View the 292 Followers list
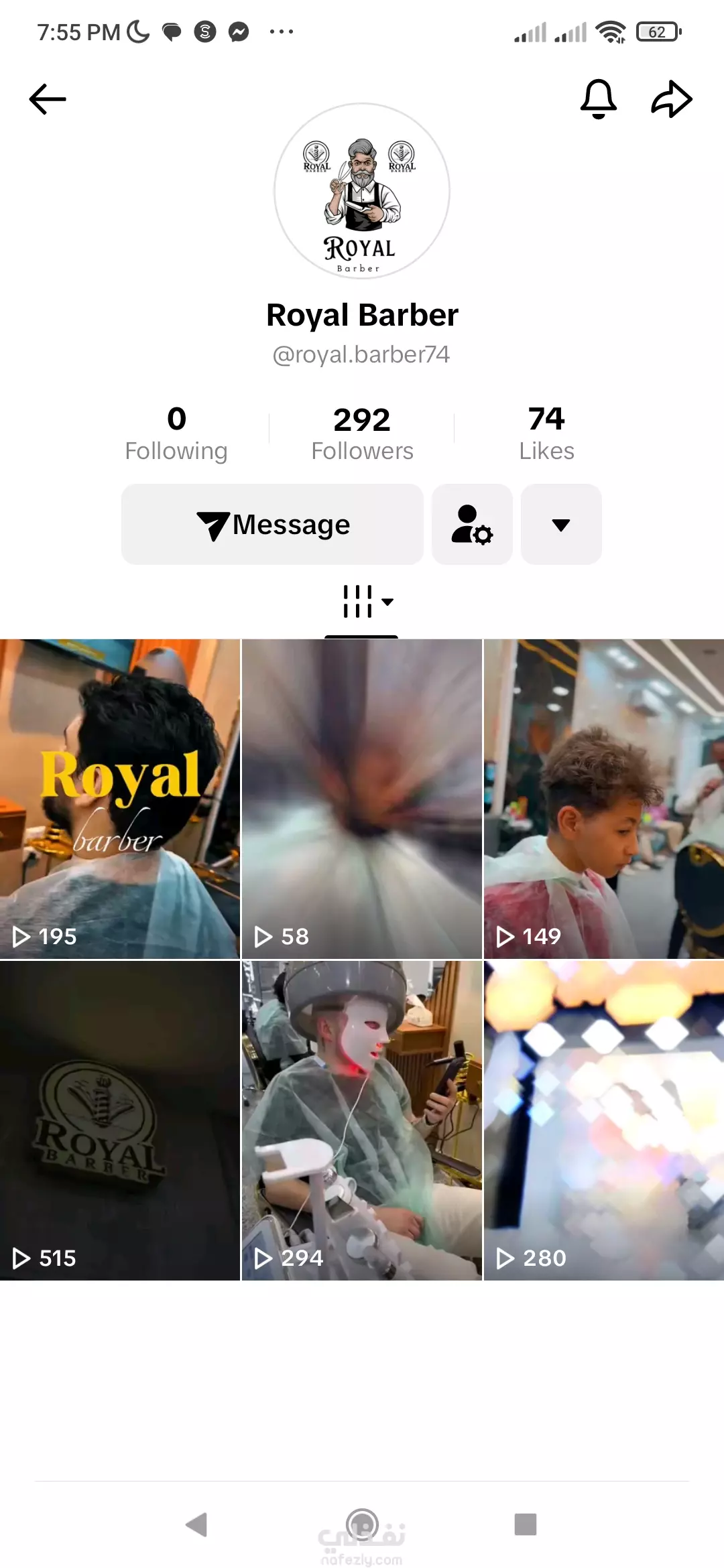The width and height of the screenshot is (724, 1568). pos(362,434)
